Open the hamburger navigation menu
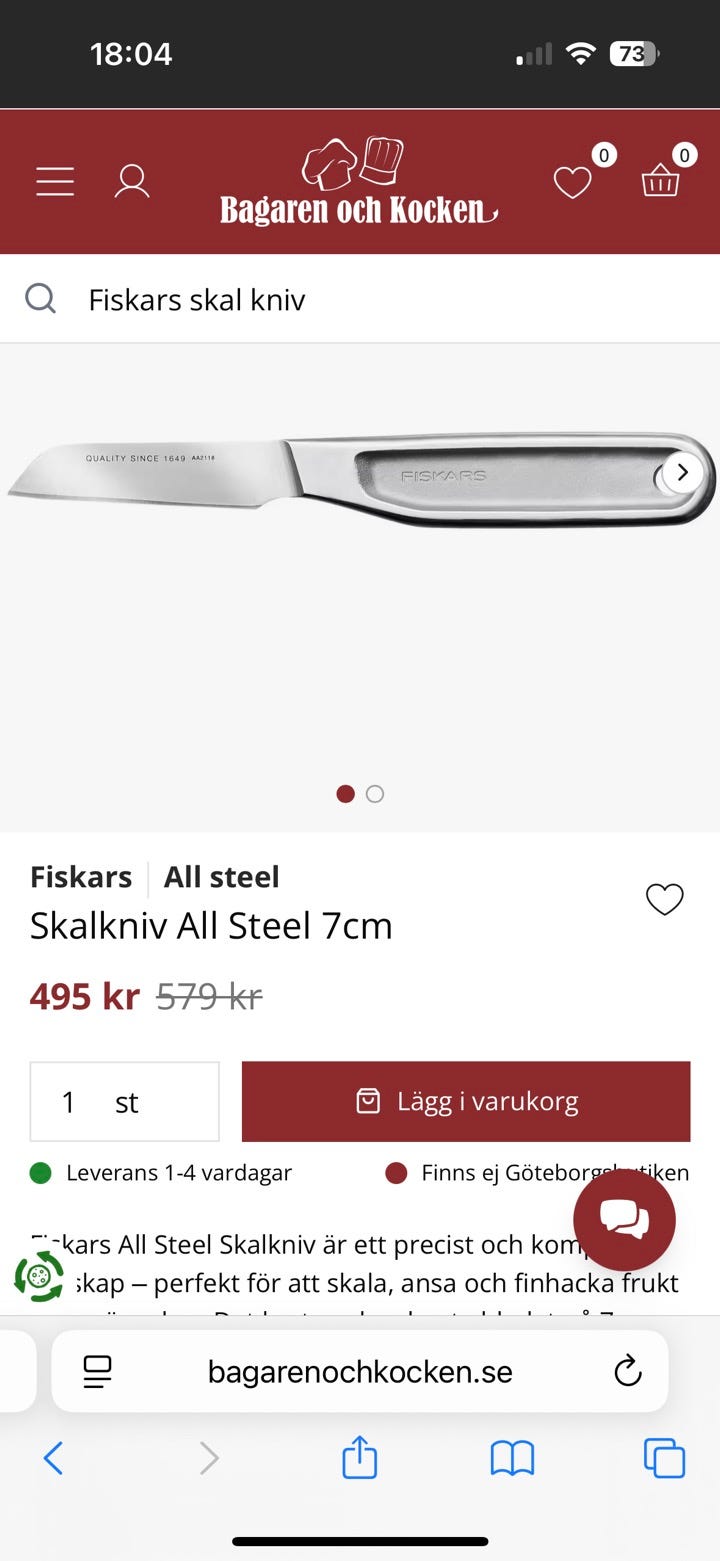The height and width of the screenshot is (1561, 720). (x=54, y=181)
